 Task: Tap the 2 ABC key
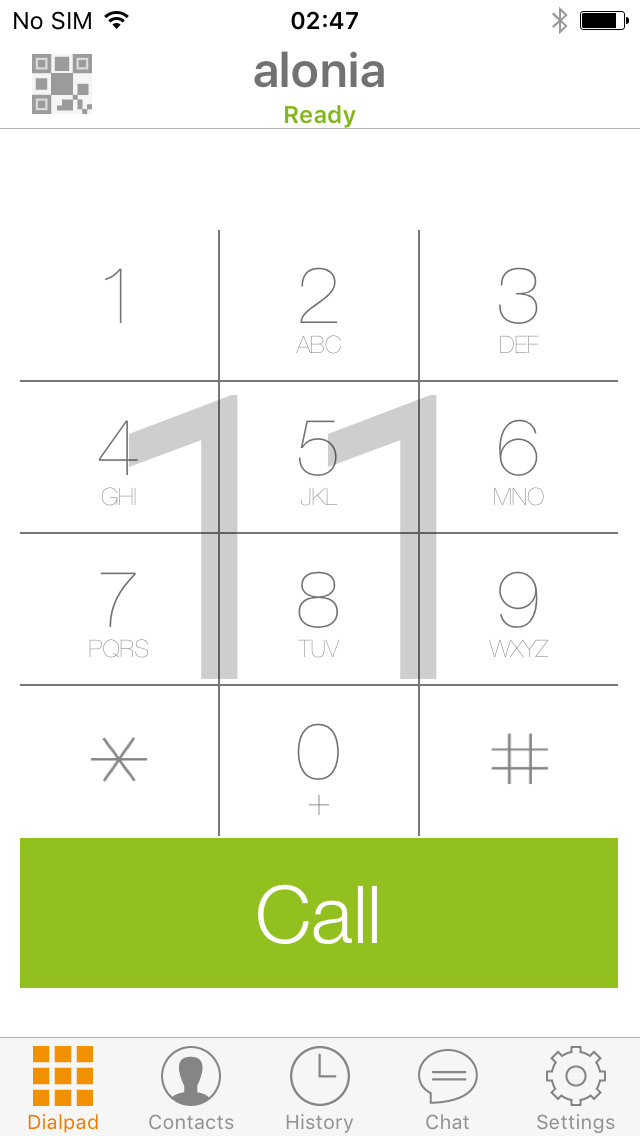(319, 305)
